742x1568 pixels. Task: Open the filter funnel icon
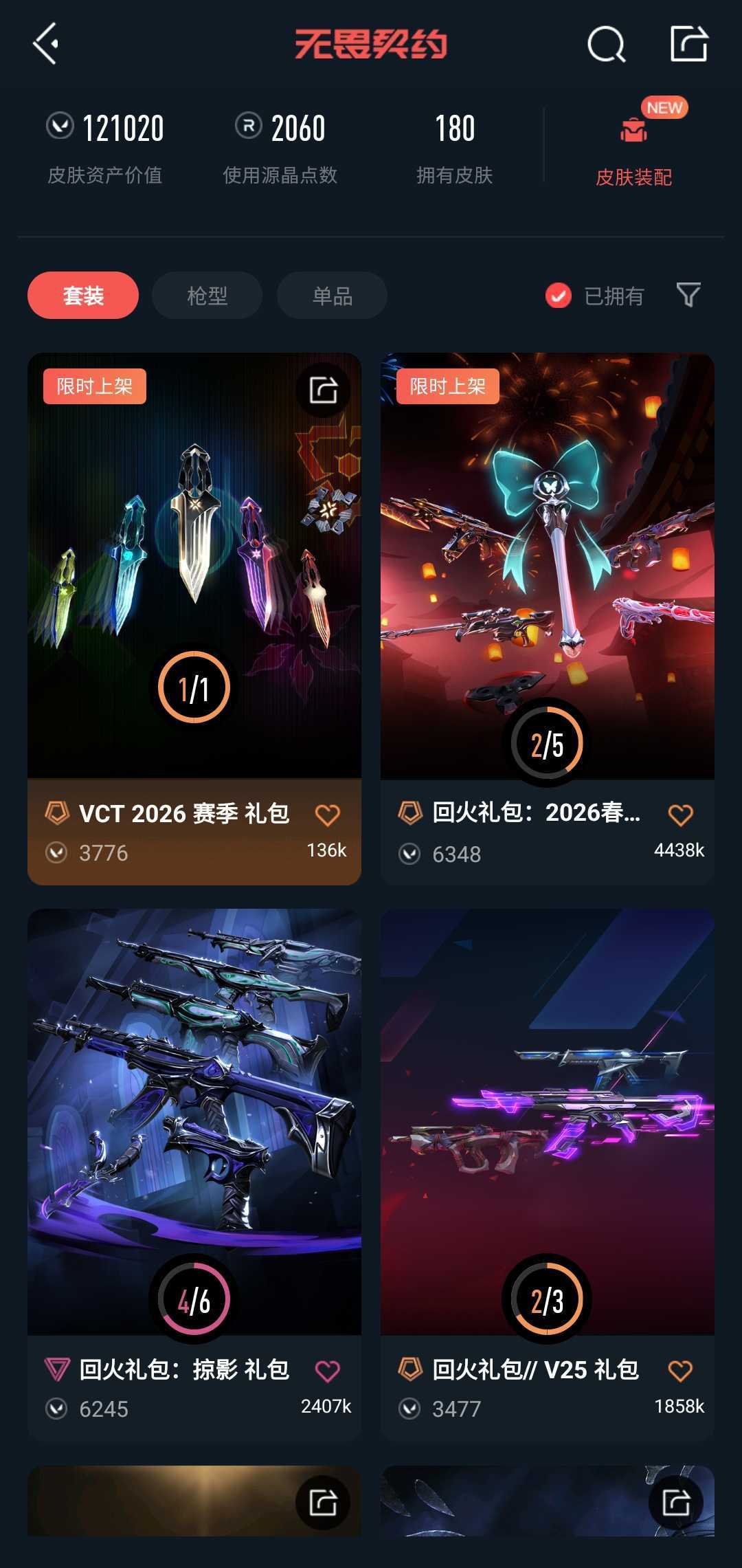688,295
